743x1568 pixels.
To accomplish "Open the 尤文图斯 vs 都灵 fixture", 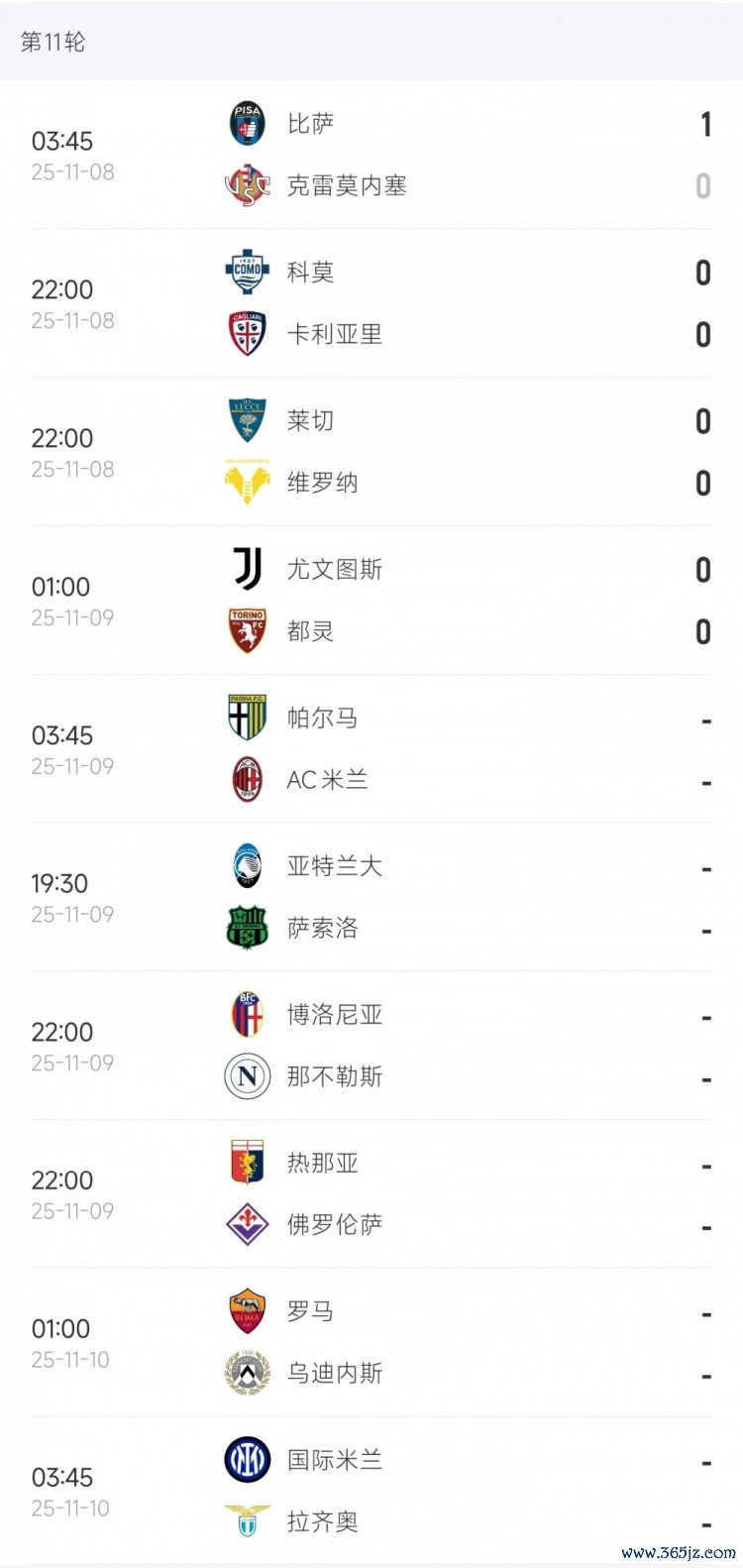I will [371, 601].
